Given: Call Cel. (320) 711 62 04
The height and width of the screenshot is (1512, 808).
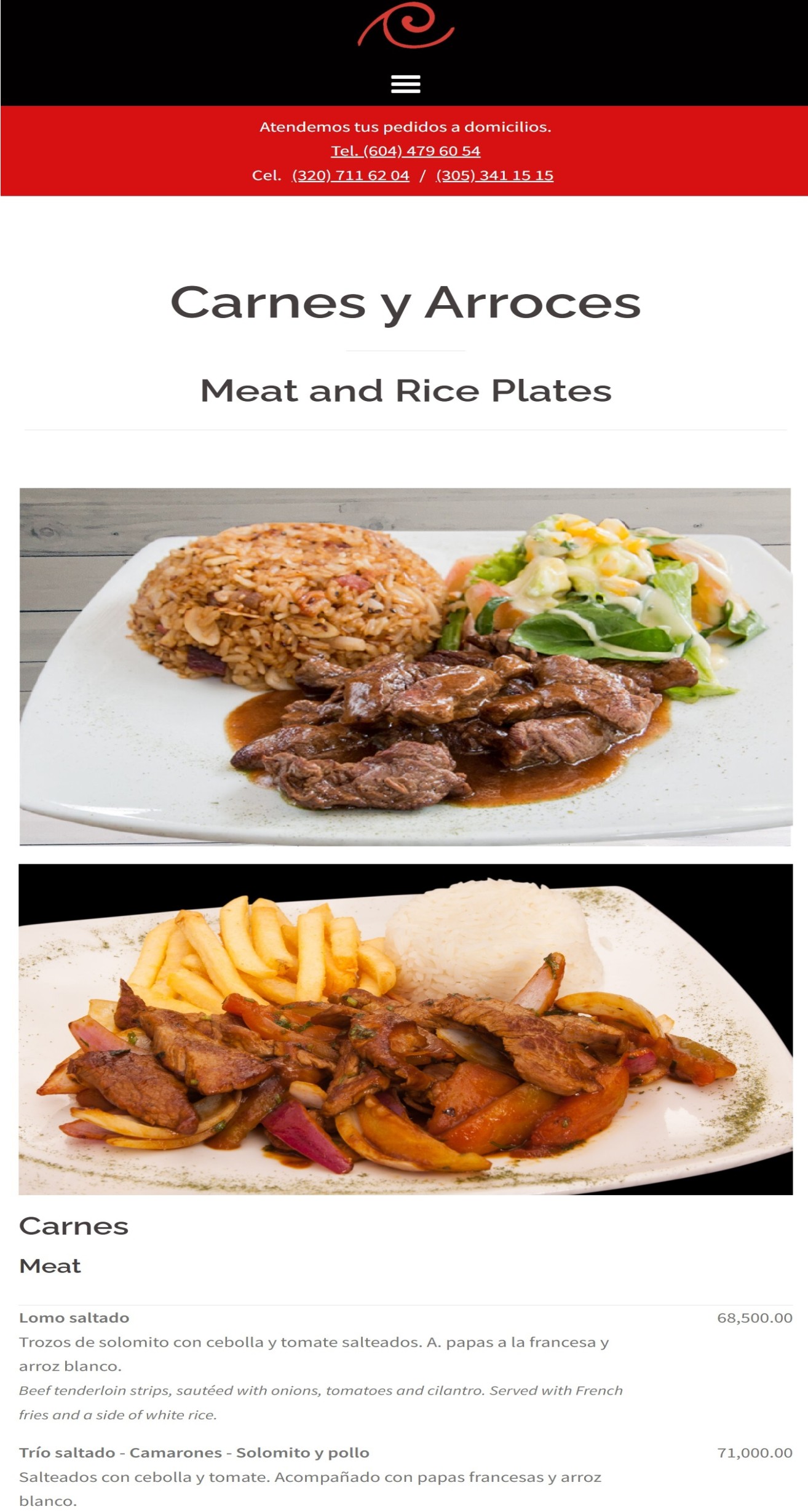Looking at the screenshot, I should (x=349, y=175).
